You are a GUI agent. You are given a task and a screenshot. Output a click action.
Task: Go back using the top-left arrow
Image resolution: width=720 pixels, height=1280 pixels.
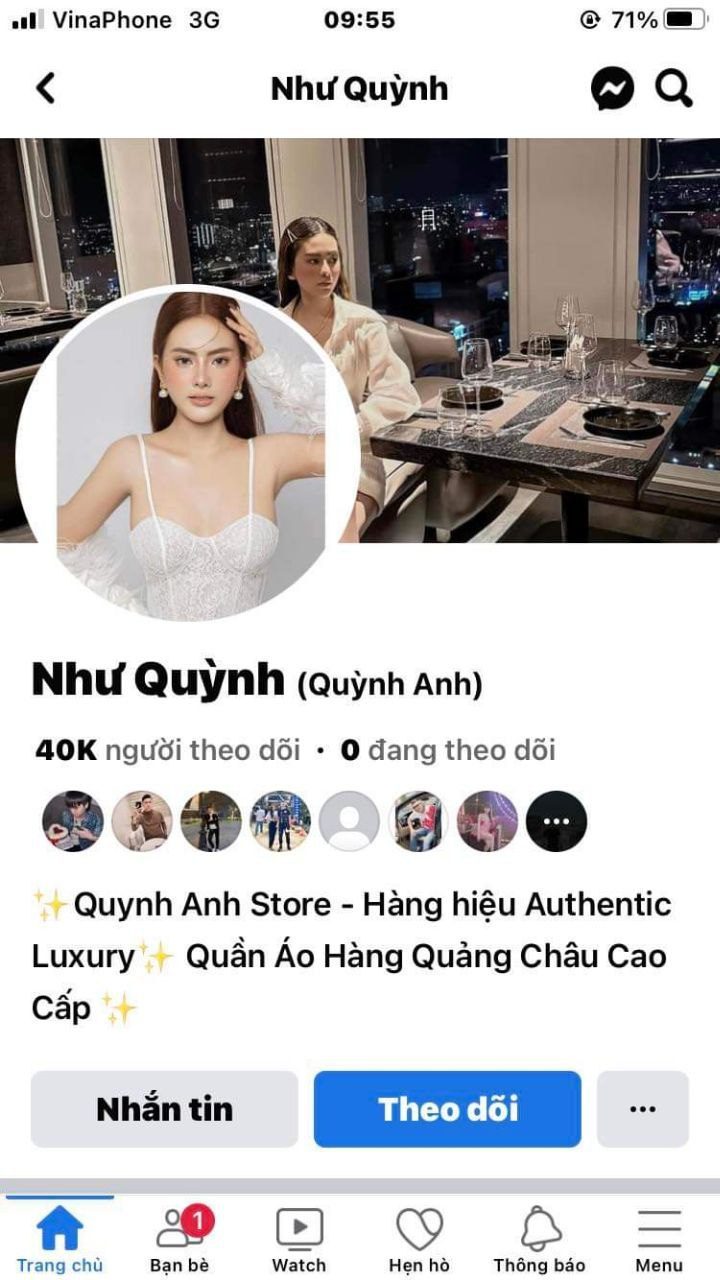tap(45, 89)
